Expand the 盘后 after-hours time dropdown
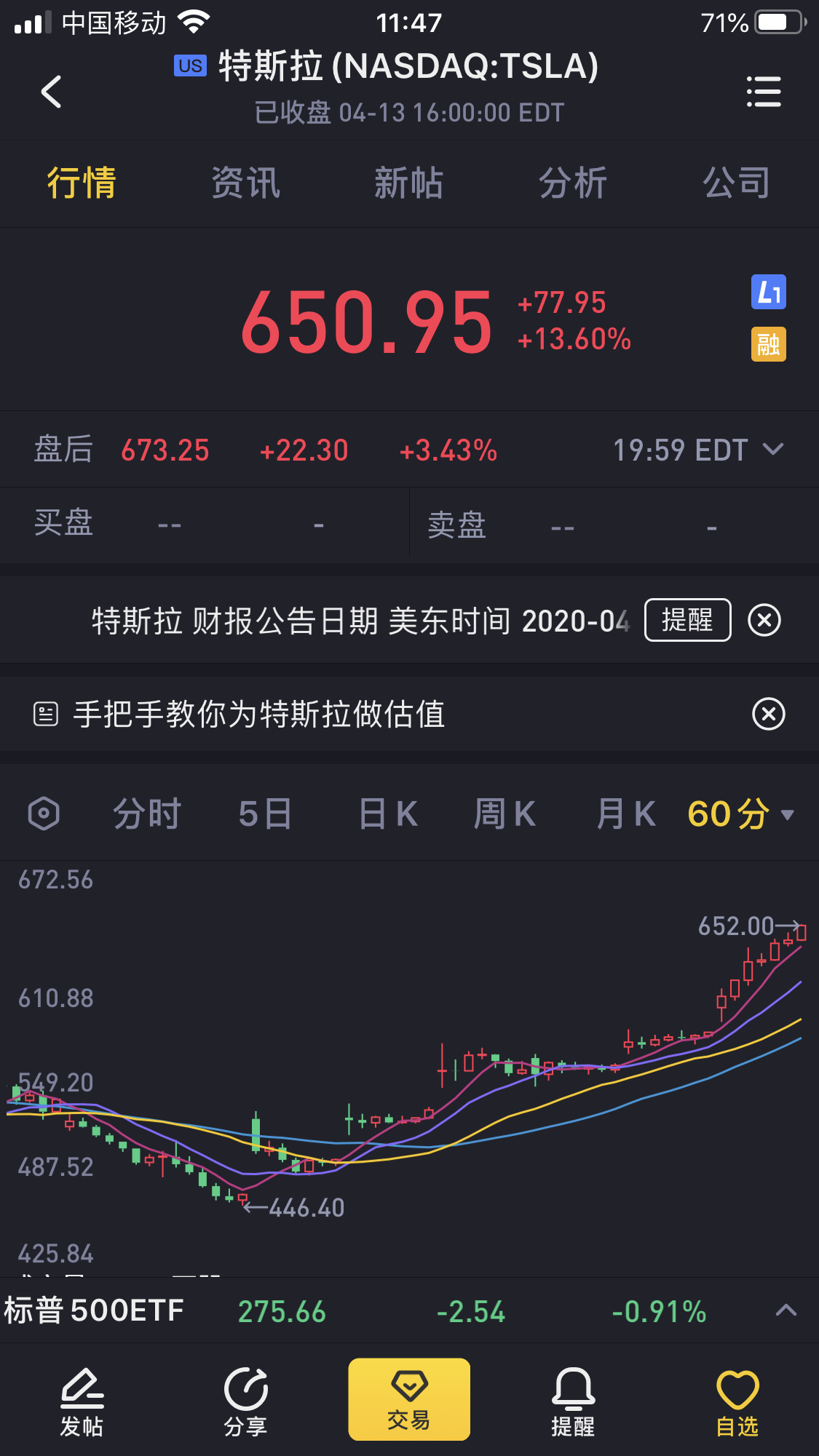 tap(772, 450)
